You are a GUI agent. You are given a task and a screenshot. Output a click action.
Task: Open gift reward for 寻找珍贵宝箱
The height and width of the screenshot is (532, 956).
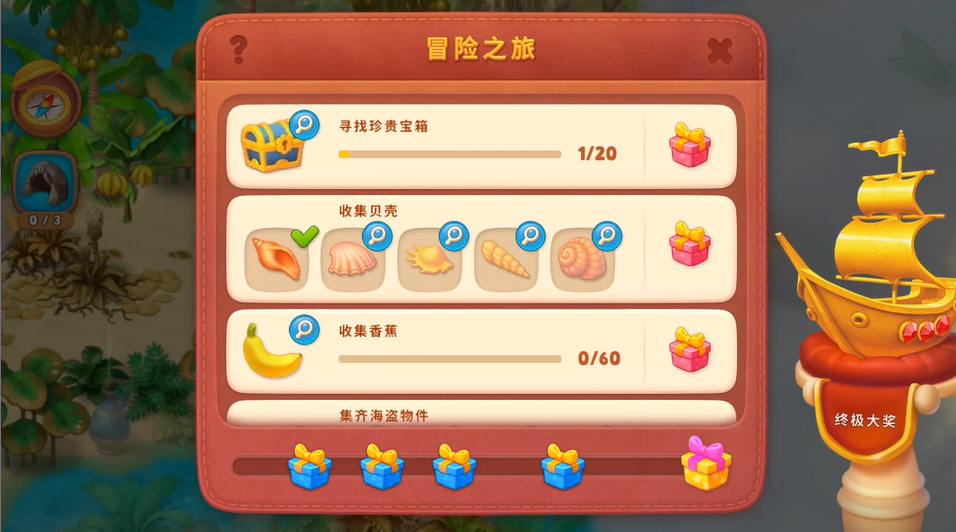click(690, 146)
